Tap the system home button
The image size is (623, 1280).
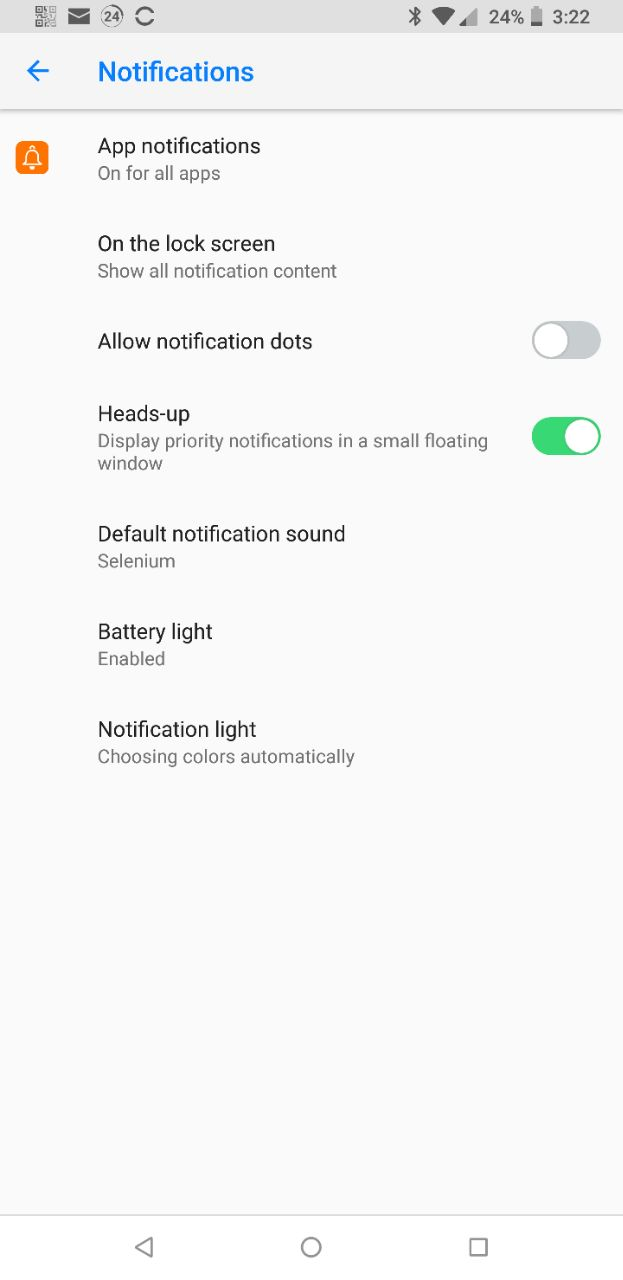(x=311, y=1247)
